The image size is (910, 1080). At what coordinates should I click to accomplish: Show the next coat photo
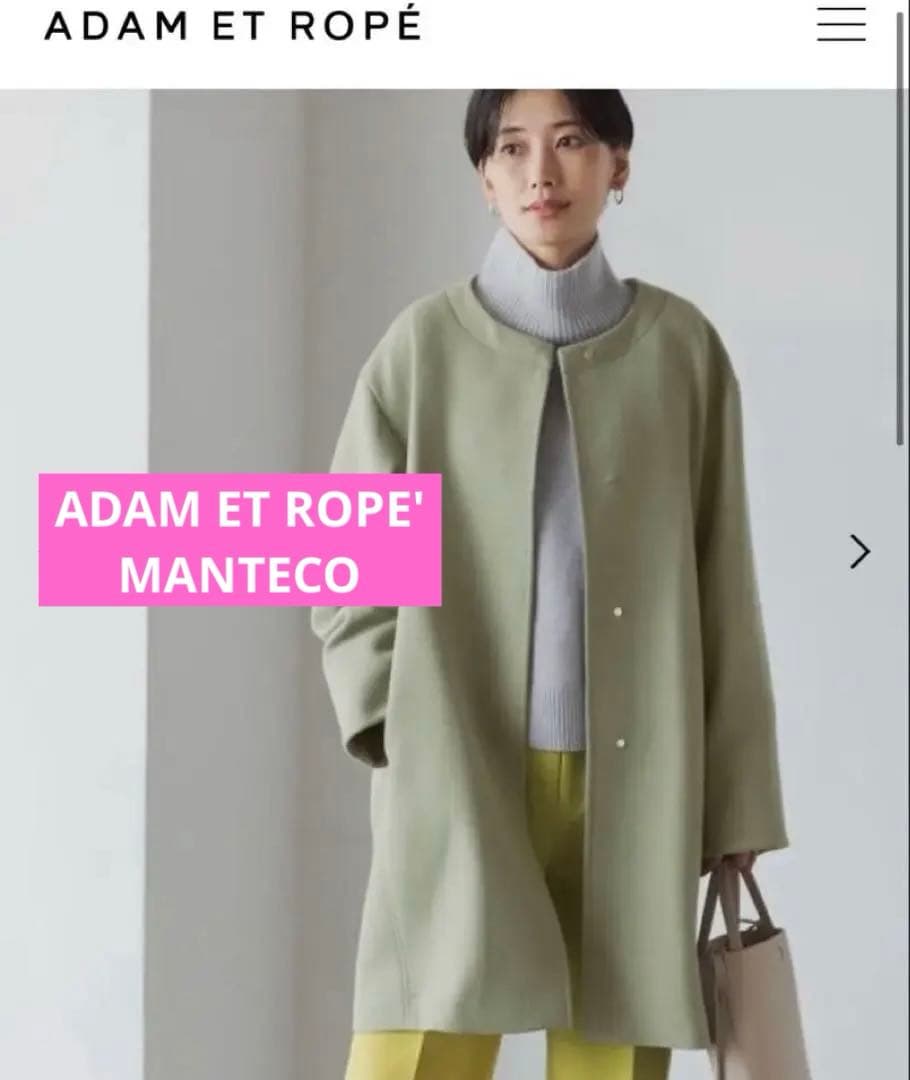859,551
